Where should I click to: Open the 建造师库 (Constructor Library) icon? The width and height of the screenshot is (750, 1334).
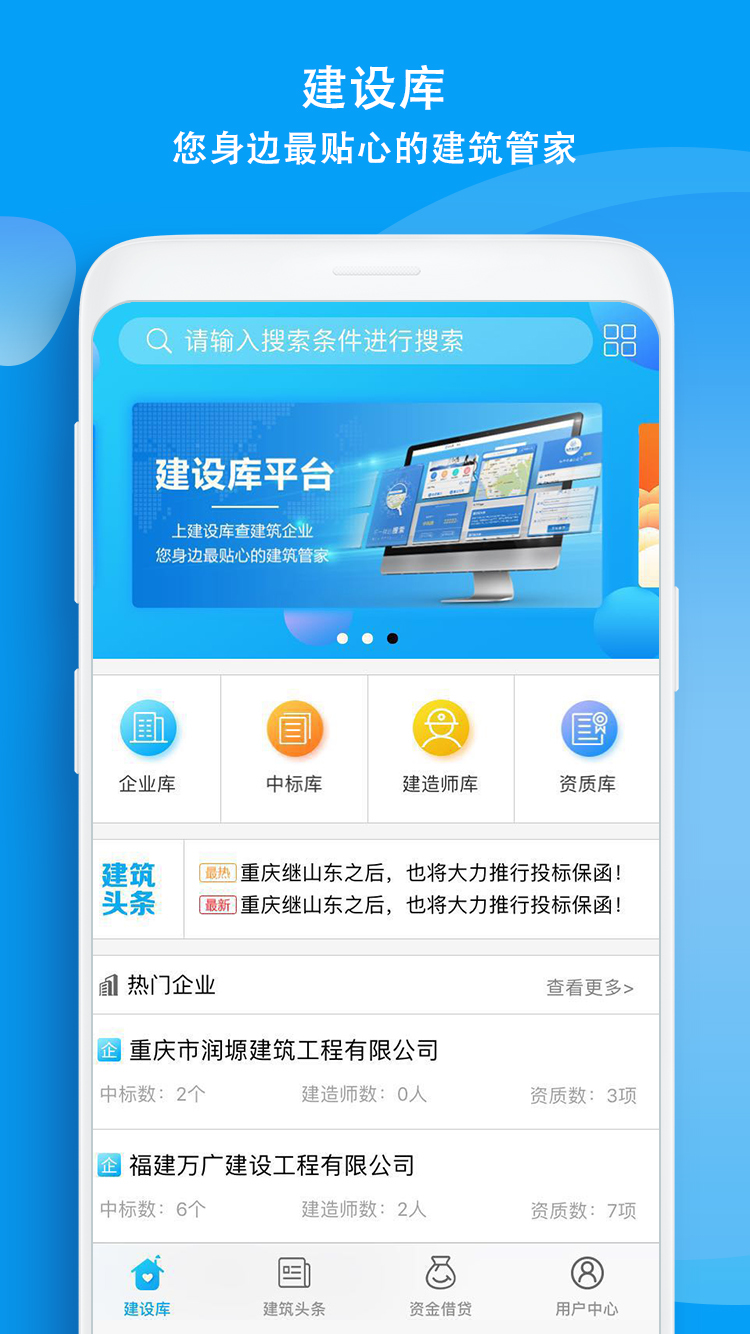click(440, 730)
